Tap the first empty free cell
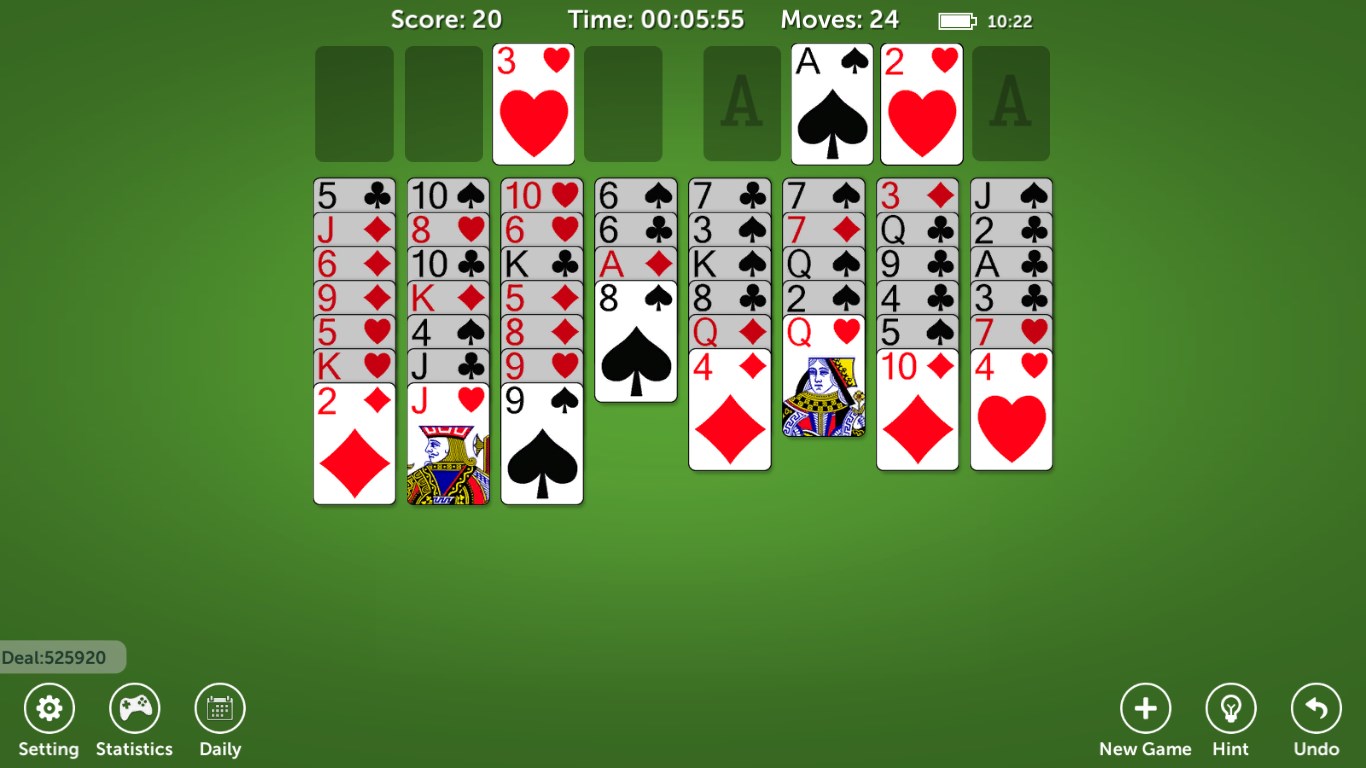The height and width of the screenshot is (768, 1366). point(354,104)
